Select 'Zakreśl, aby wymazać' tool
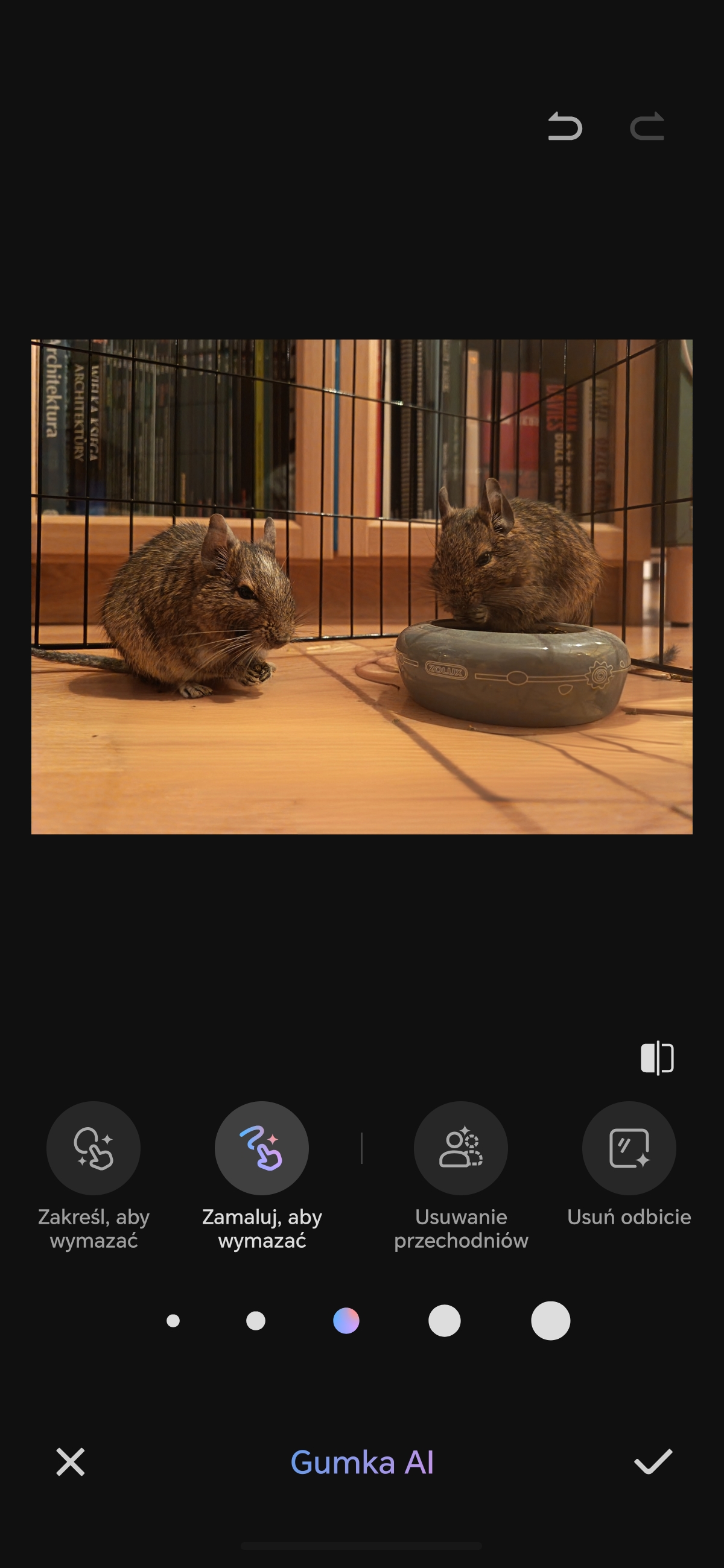 (x=94, y=1148)
